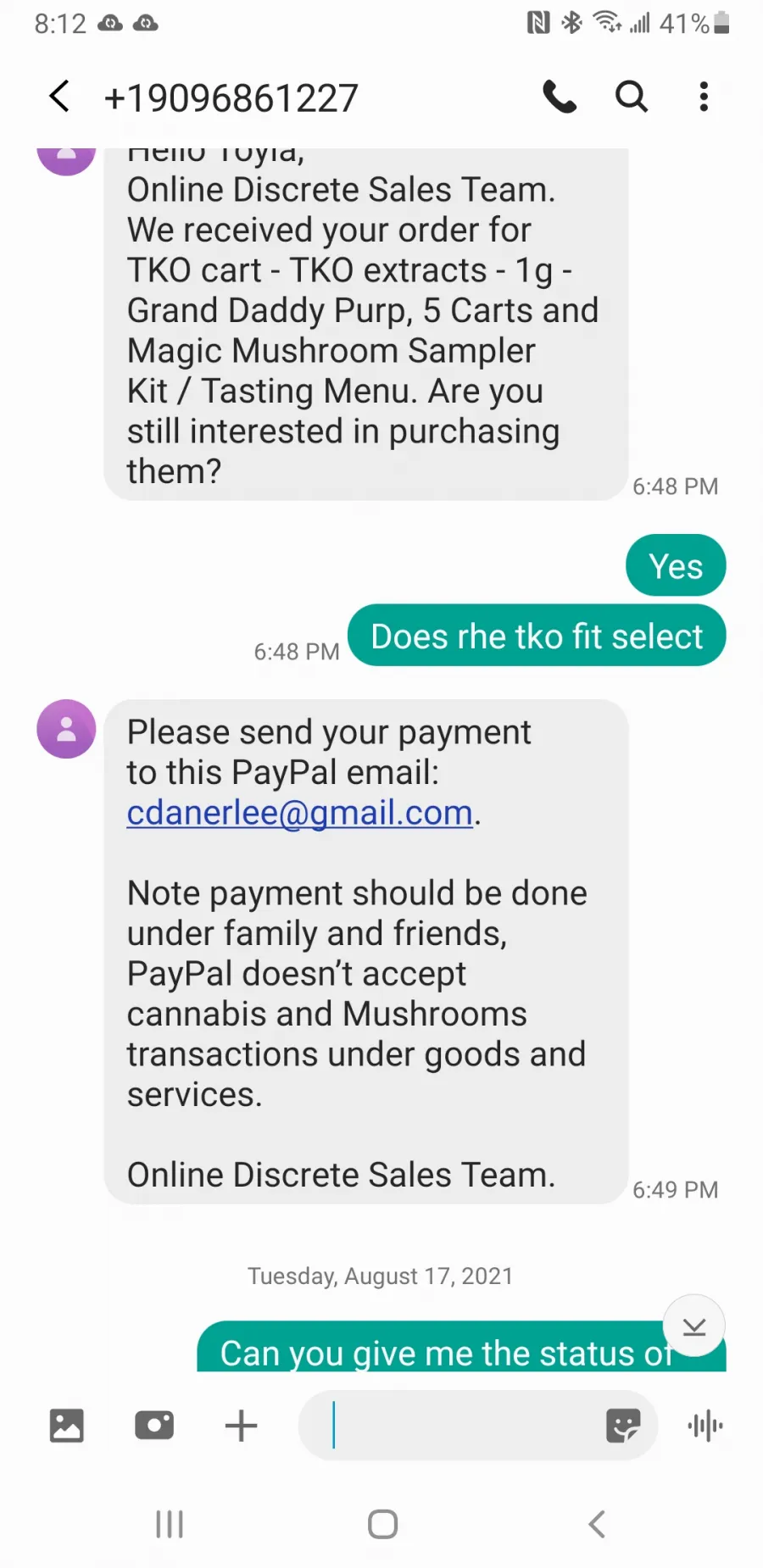The width and height of the screenshot is (763, 1568).
Task: Go back to the conversations list
Action: click(59, 97)
